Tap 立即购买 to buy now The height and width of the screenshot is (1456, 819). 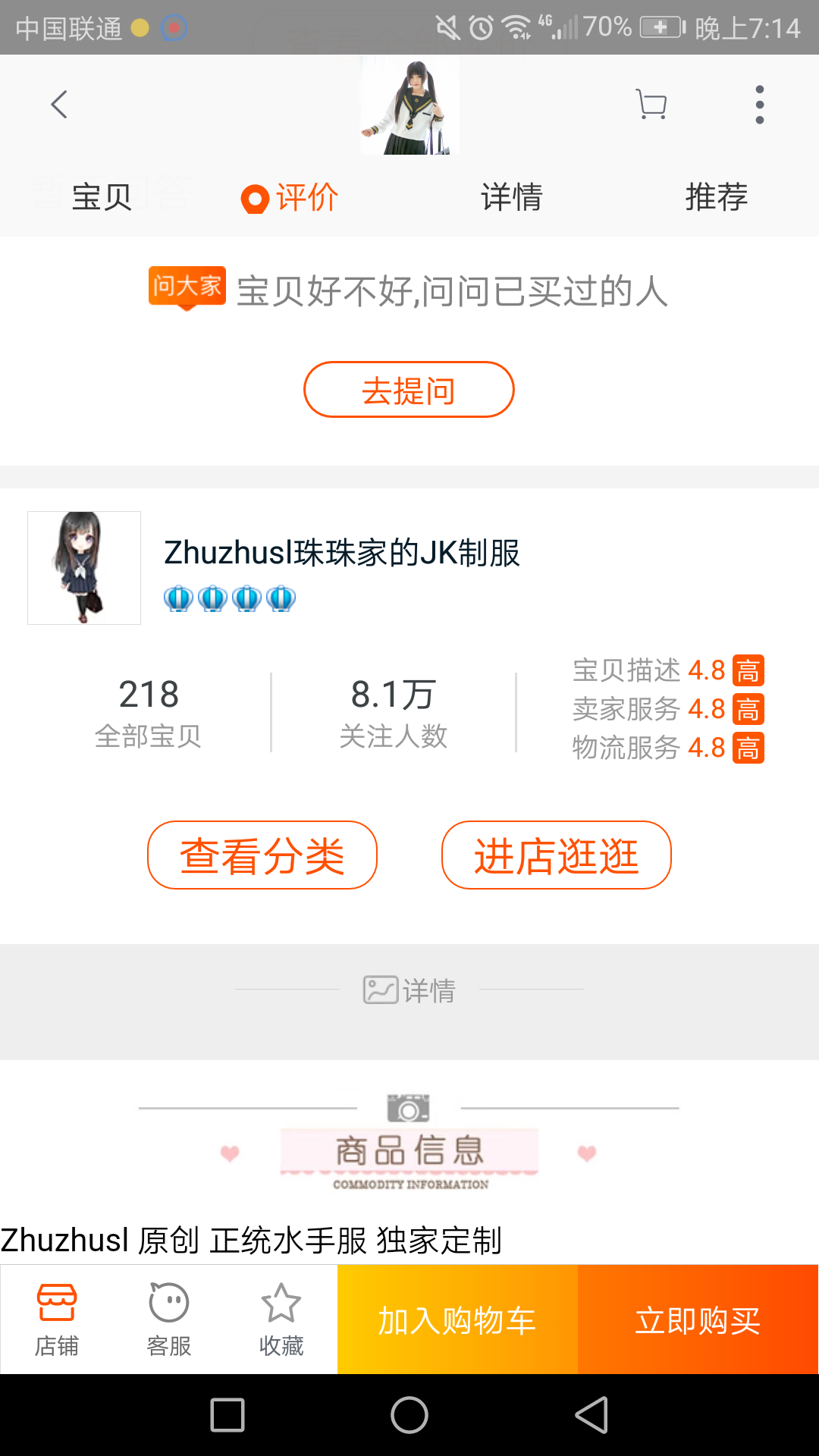[698, 1319]
